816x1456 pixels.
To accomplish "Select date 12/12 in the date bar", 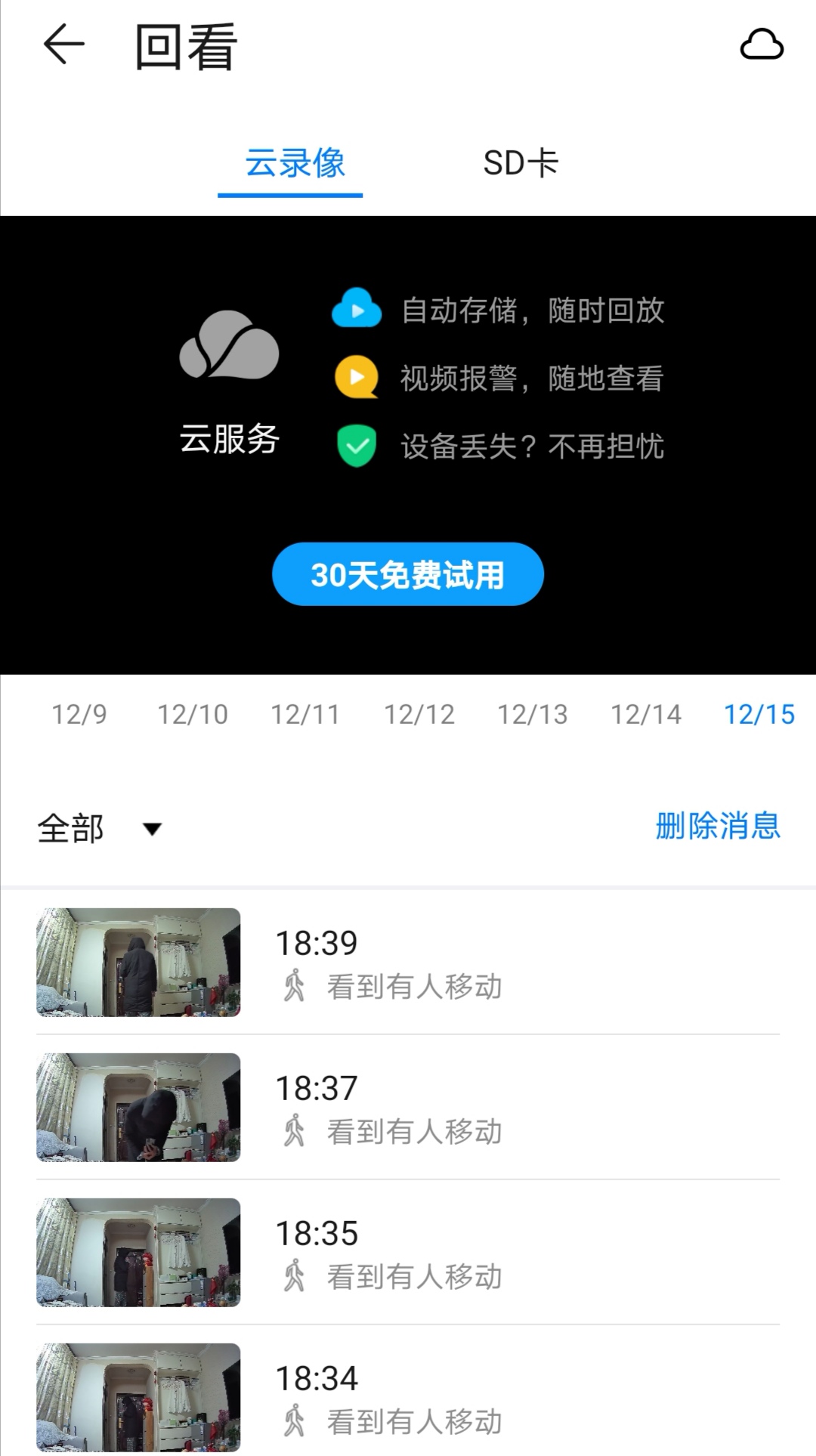I will tap(419, 713).
